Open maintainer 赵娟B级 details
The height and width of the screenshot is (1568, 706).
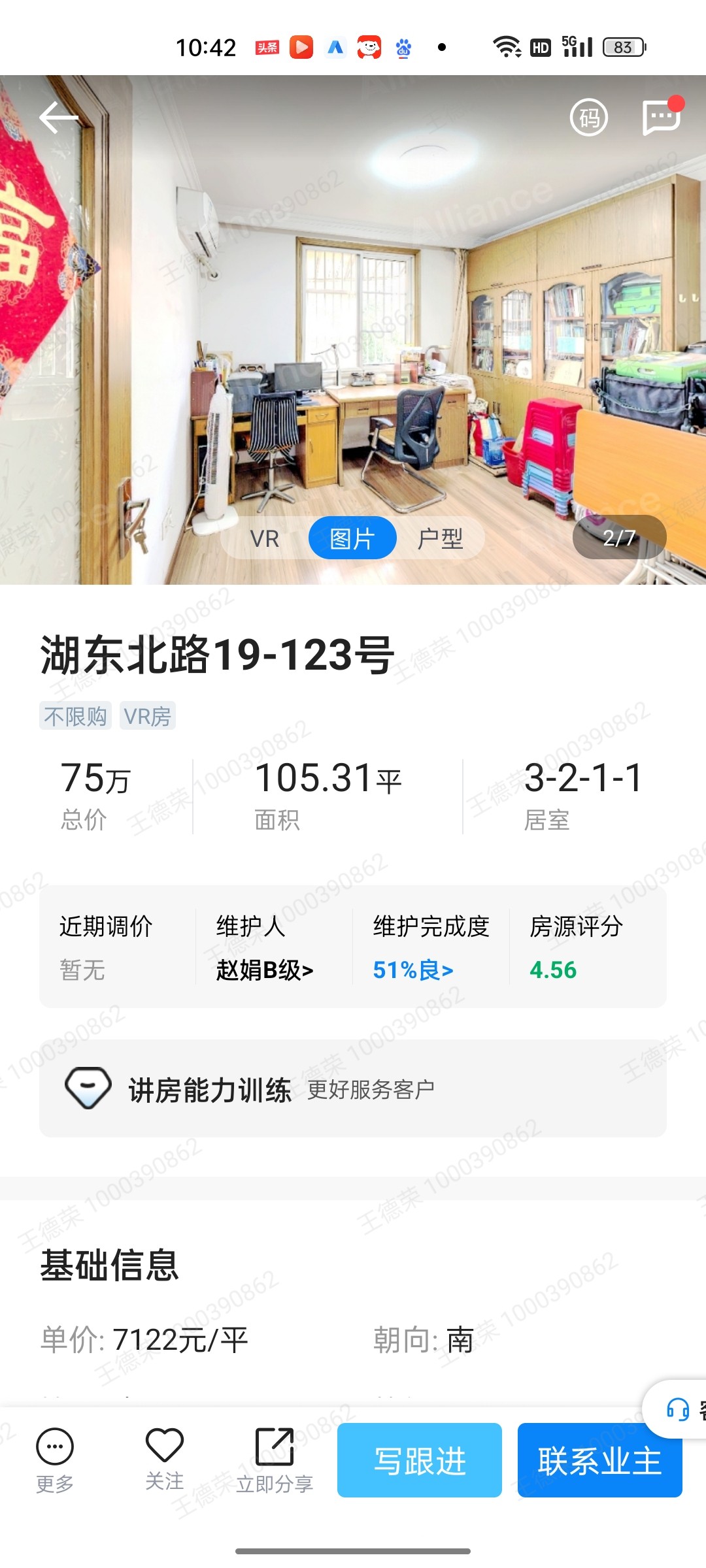click(265, 970)
